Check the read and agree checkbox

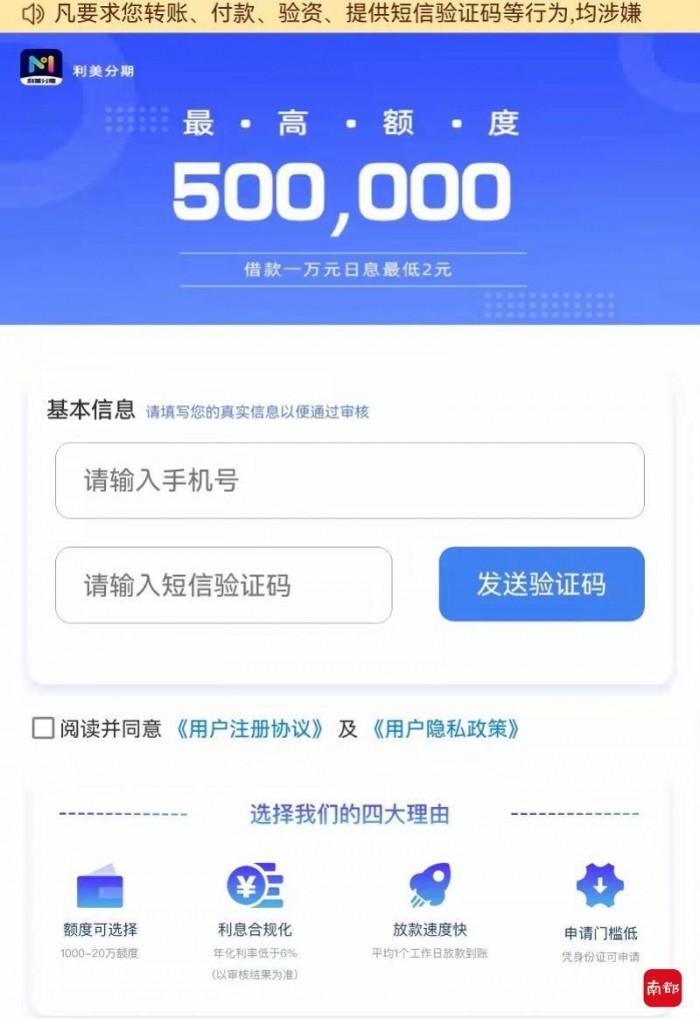click(43, 729)
